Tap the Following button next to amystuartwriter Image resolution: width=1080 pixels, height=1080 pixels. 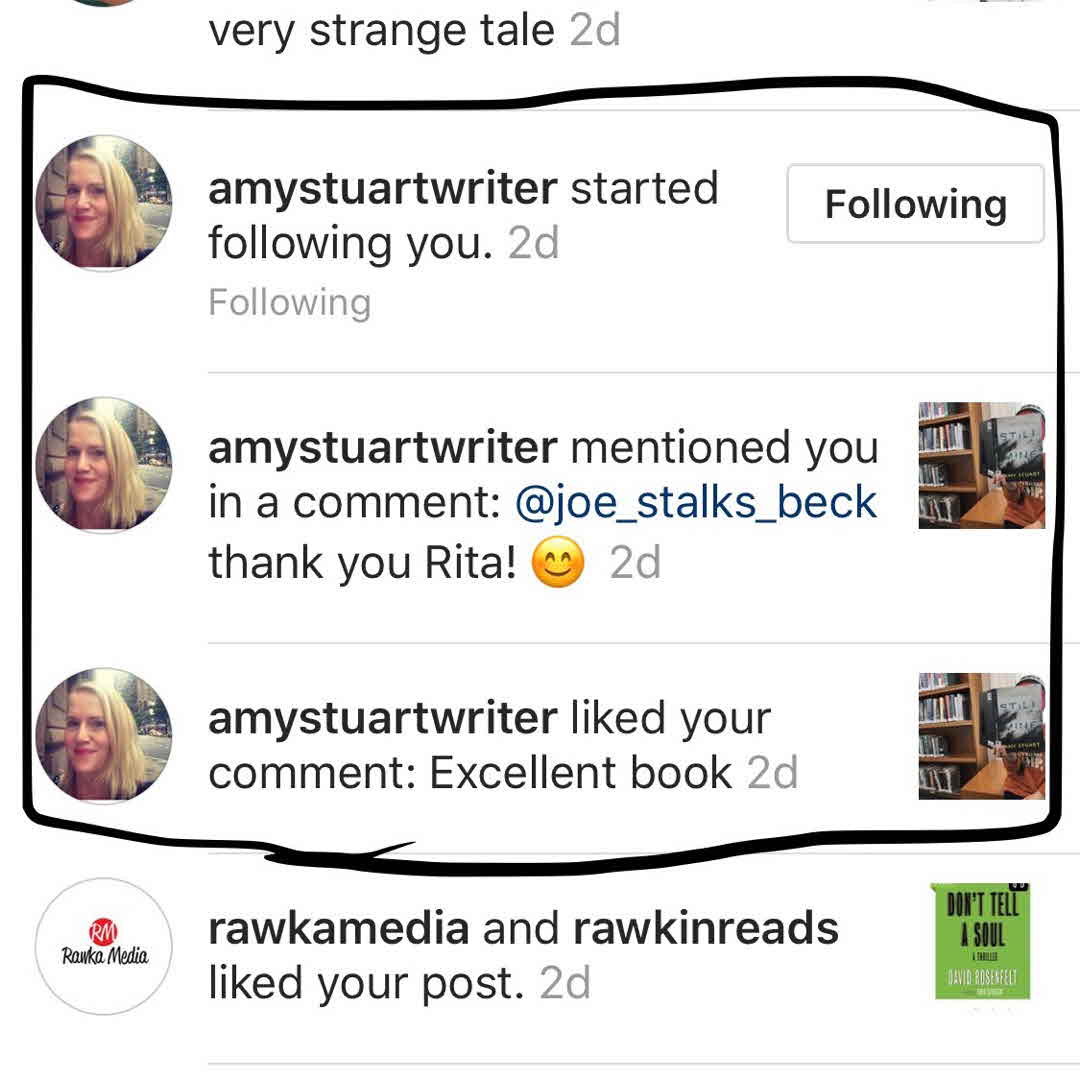pyautogui.click(x=915, y=205)
